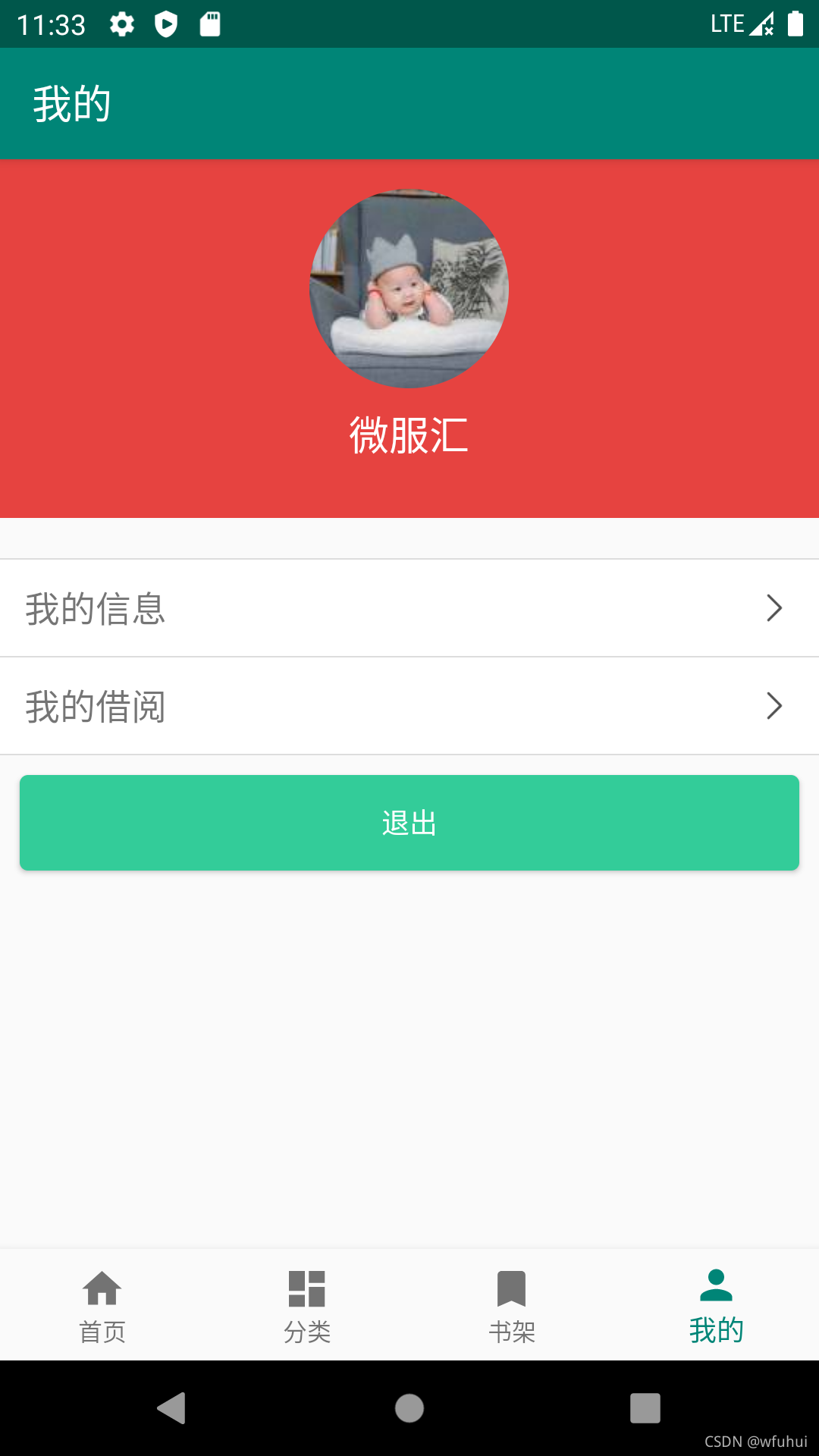The image size is (819, 1456).
Task: Switch to the 分类 tab
Action: coord(307,1306)
